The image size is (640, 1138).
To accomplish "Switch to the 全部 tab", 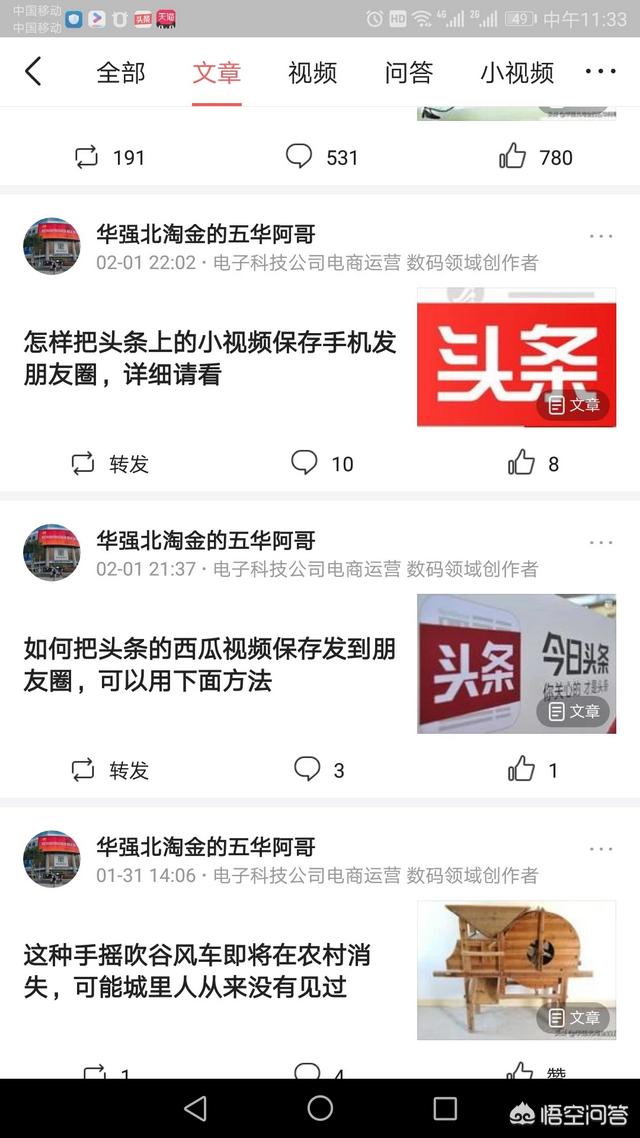I will [x=120, y=73].
